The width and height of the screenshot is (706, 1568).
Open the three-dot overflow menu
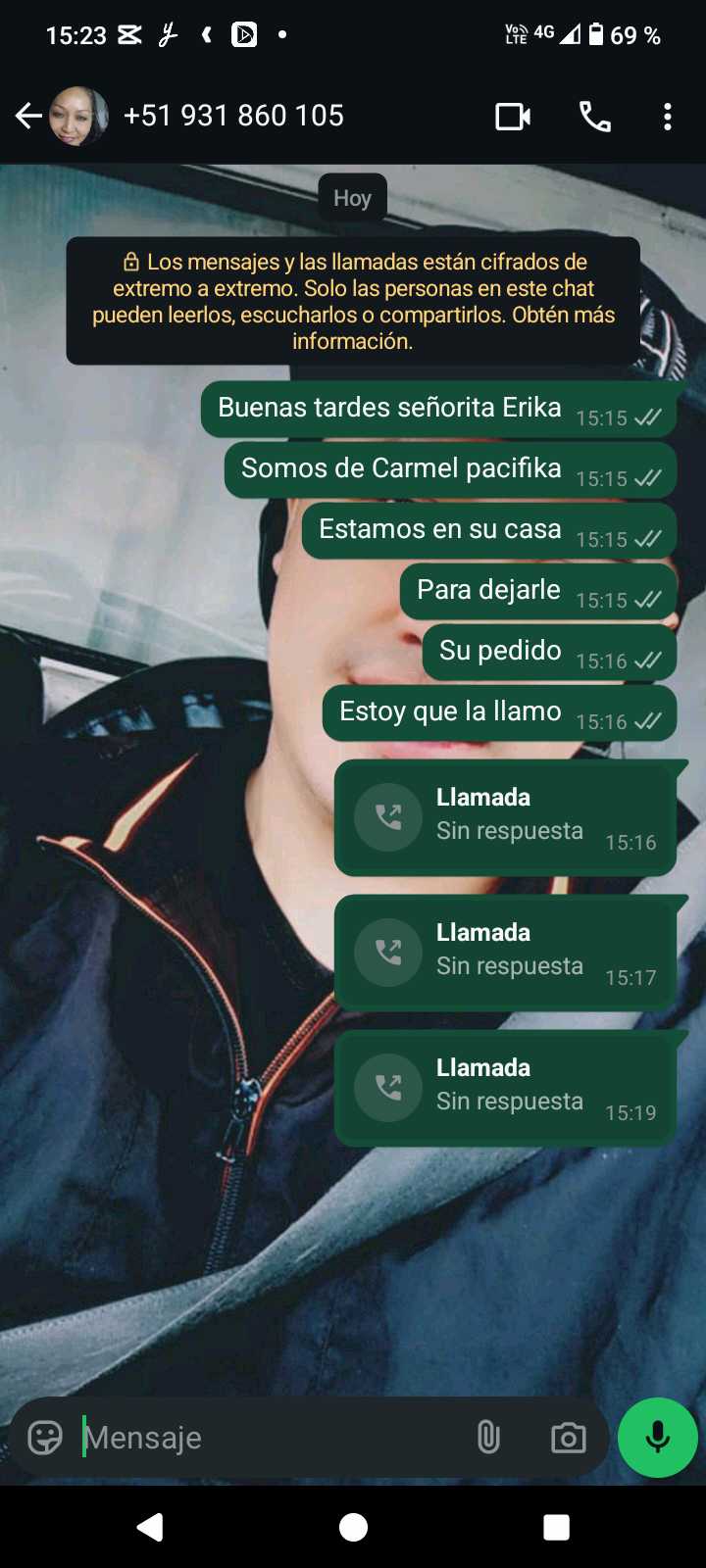click(668, 117)
